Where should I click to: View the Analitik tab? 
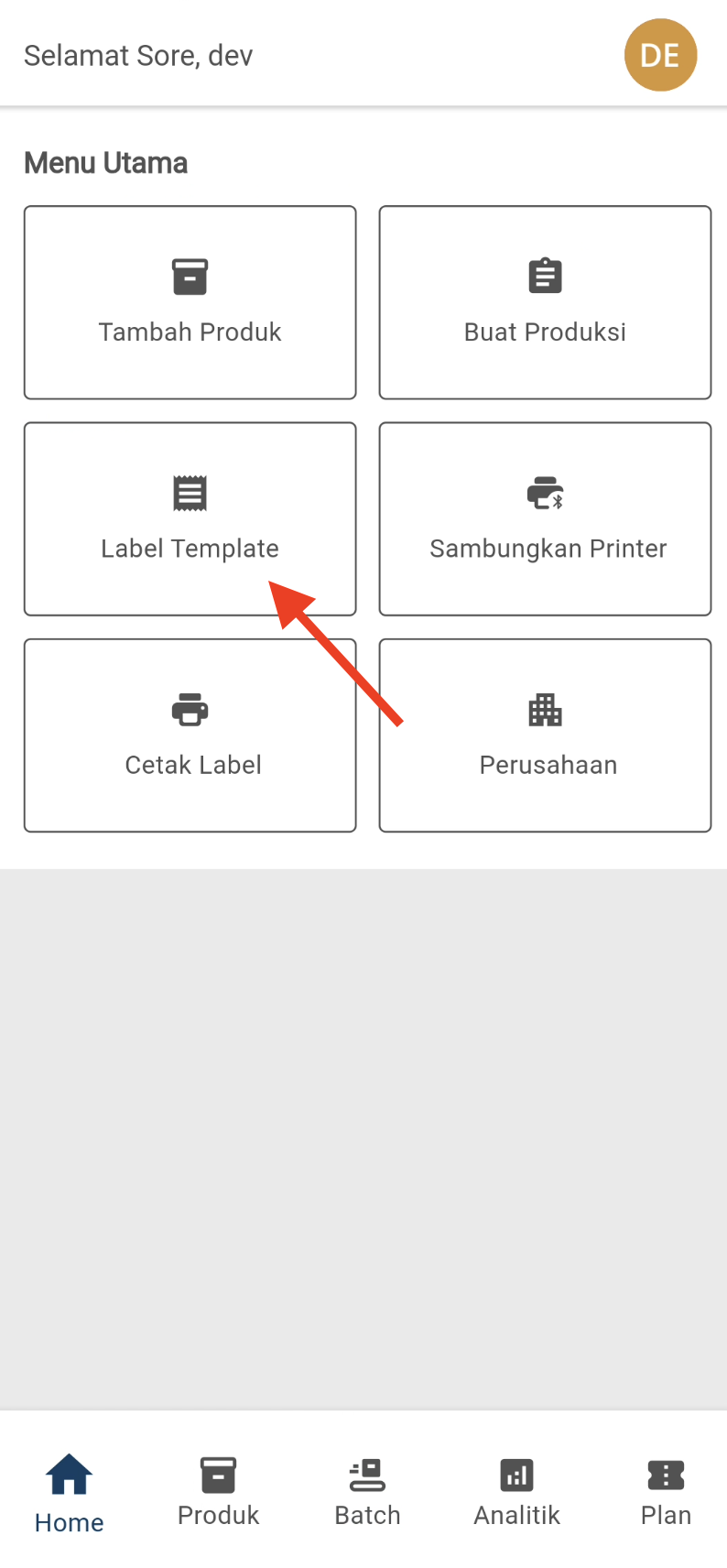pos(516,1493)
